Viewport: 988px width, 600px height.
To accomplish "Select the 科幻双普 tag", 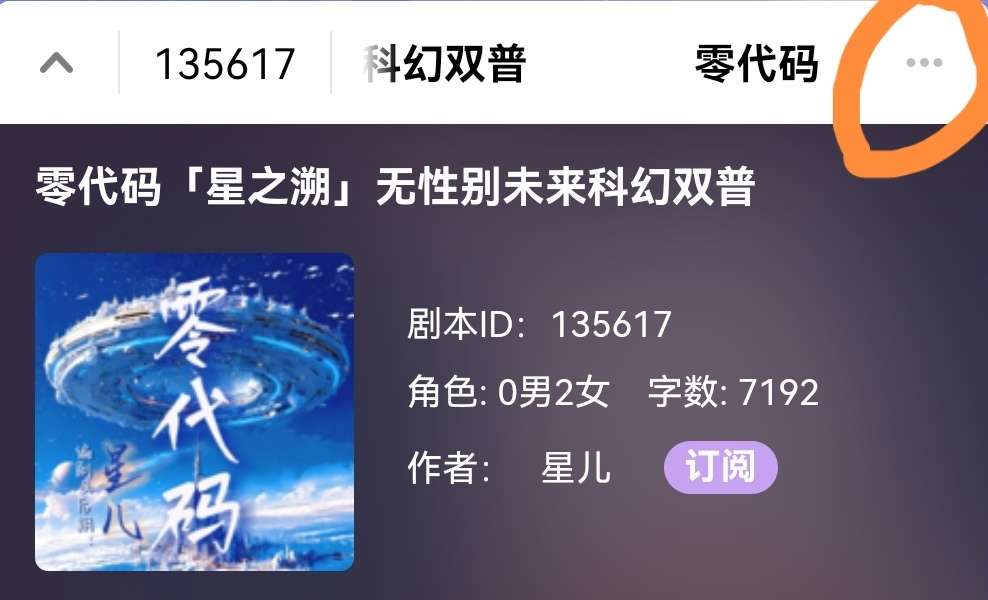I will coord(444,64).
